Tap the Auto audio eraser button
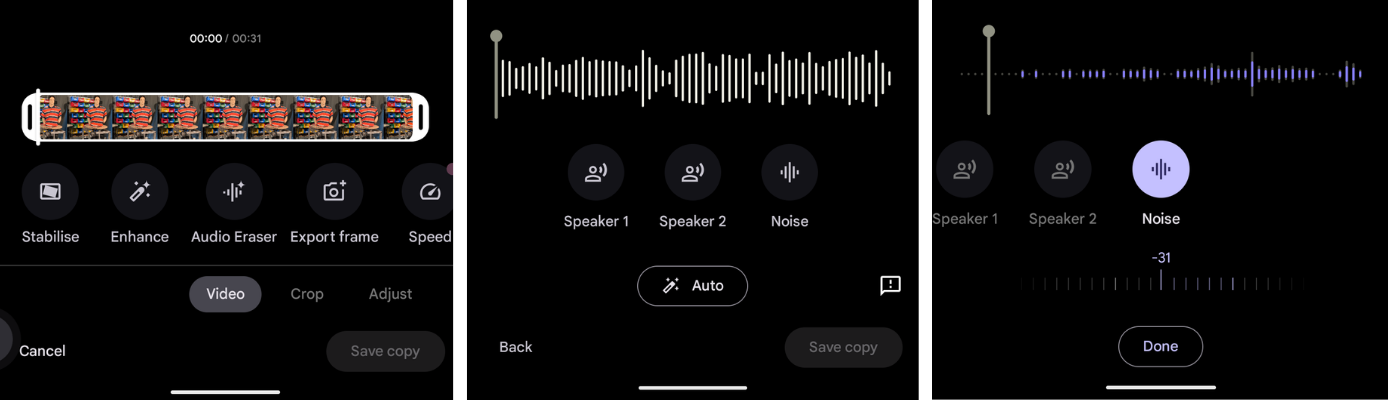Viewport: 1388px width, 400px height. [x=692, y=286]
